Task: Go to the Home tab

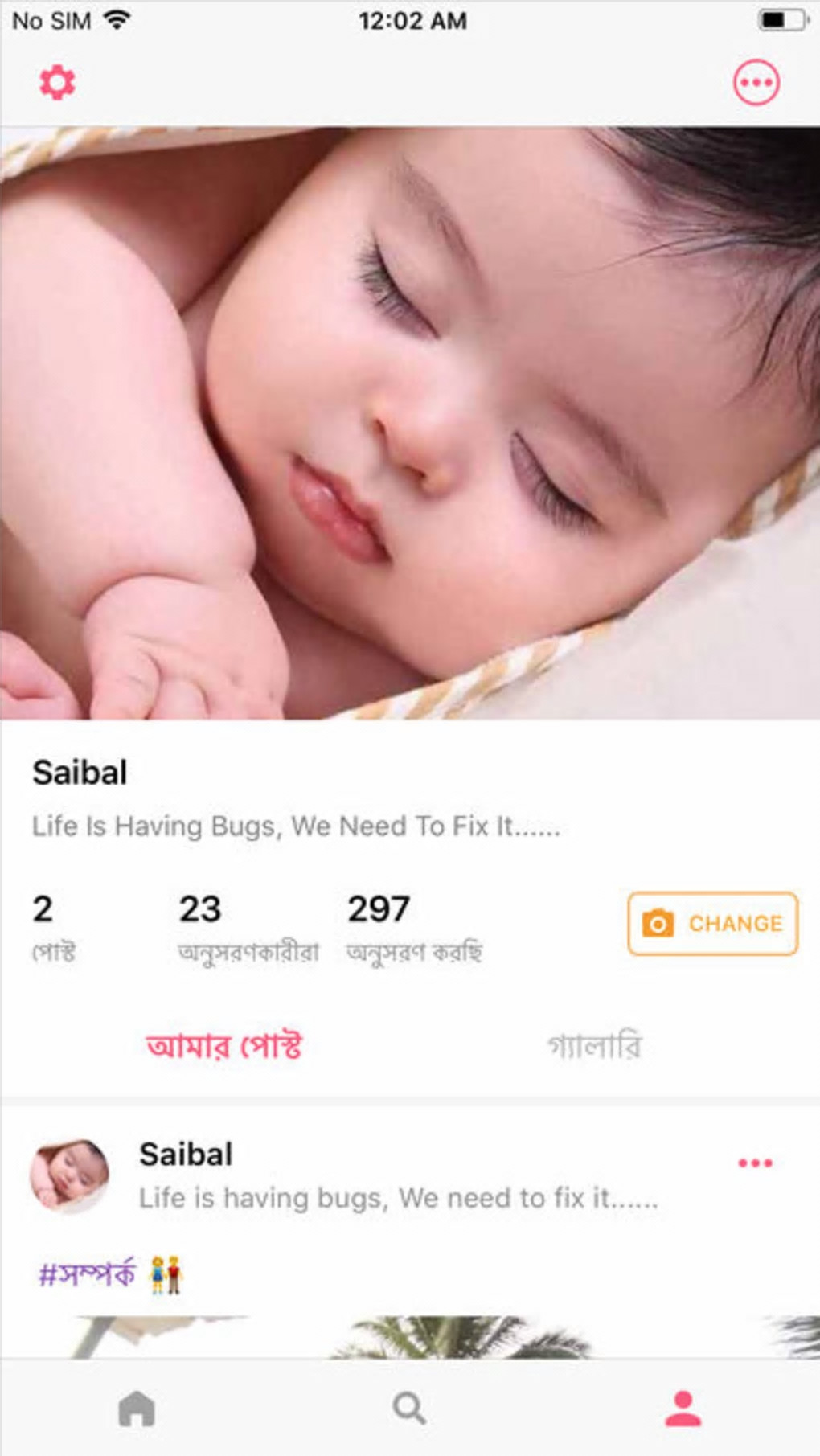Action: 137,1409
